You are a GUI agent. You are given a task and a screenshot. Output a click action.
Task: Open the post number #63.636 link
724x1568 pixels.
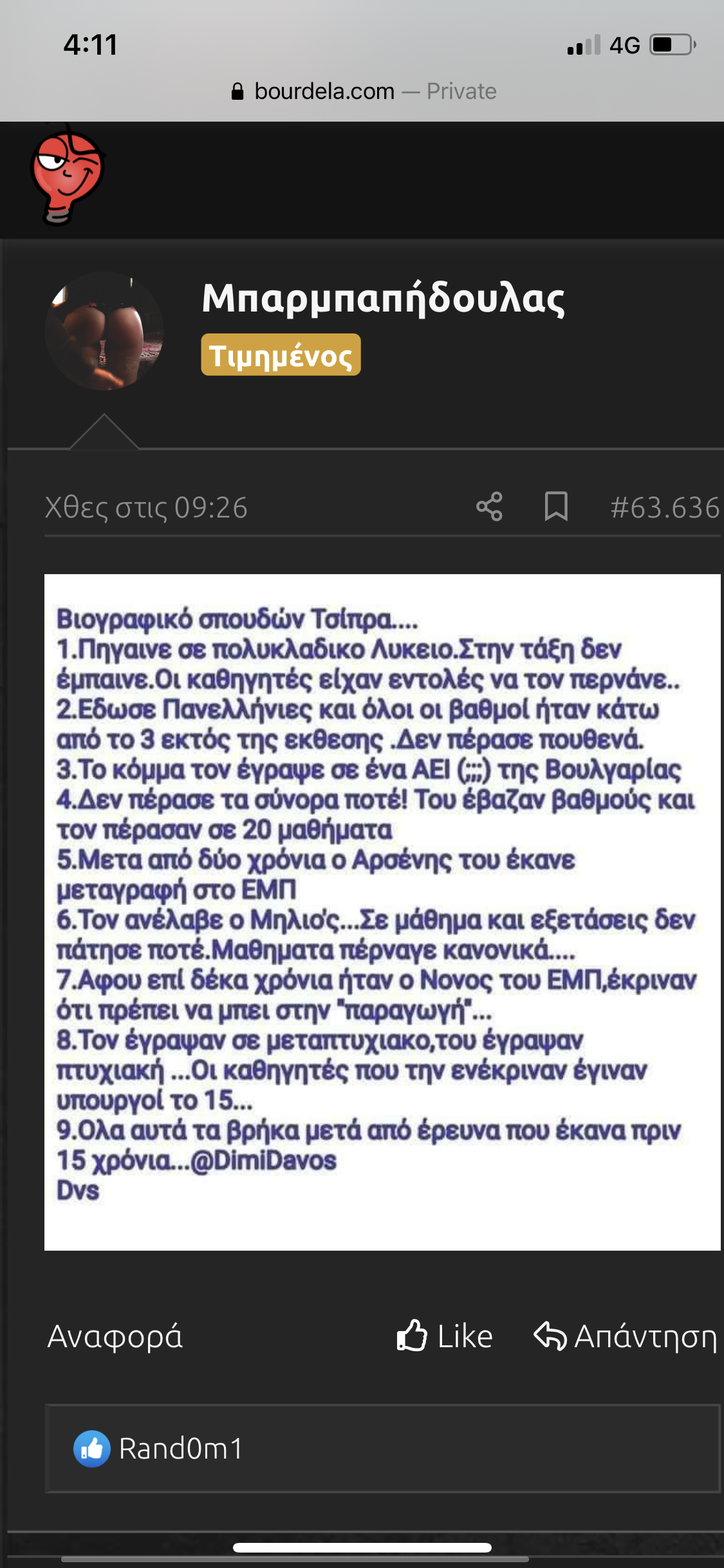[664, 508]
